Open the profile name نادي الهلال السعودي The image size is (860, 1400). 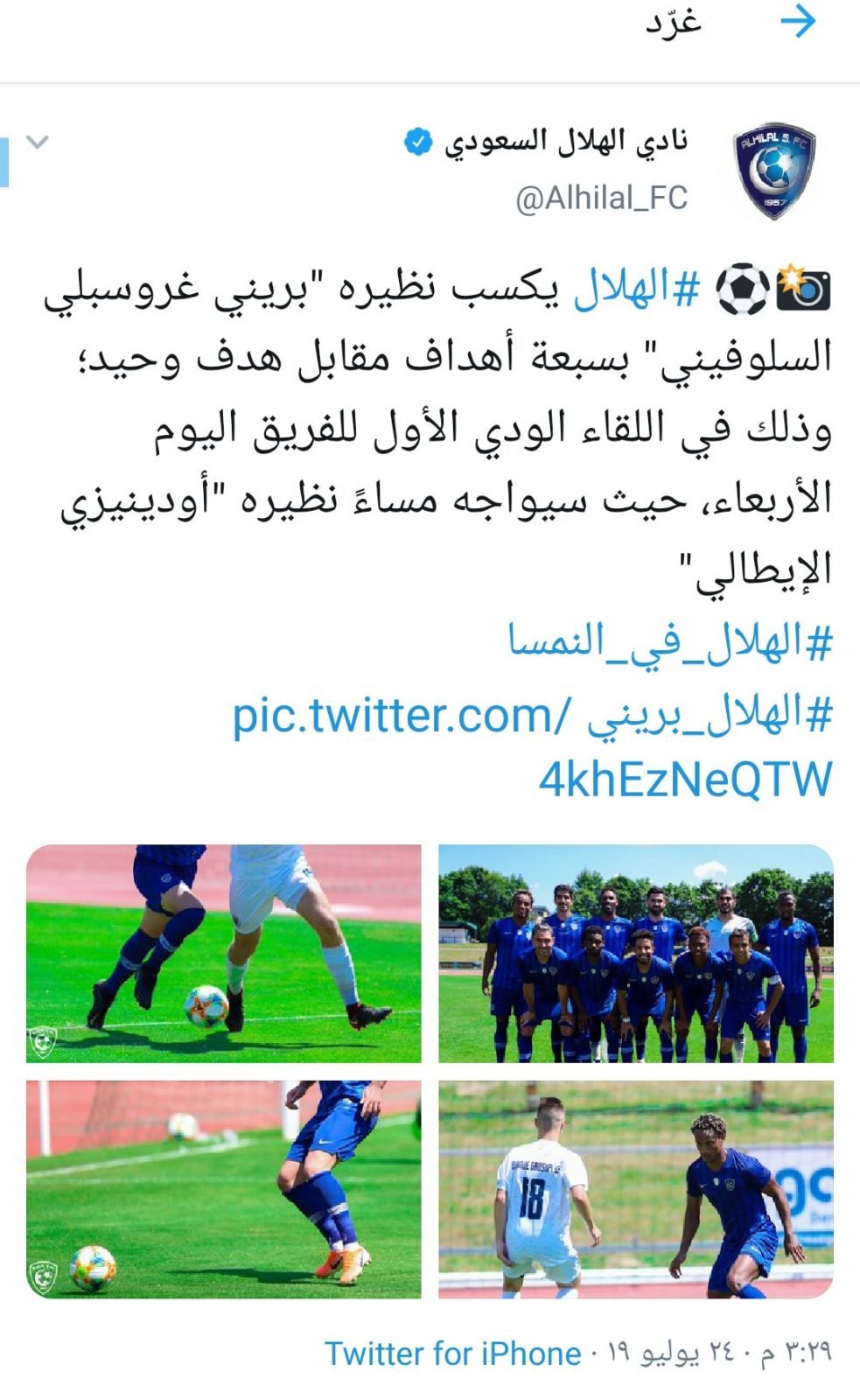[566, 142]
